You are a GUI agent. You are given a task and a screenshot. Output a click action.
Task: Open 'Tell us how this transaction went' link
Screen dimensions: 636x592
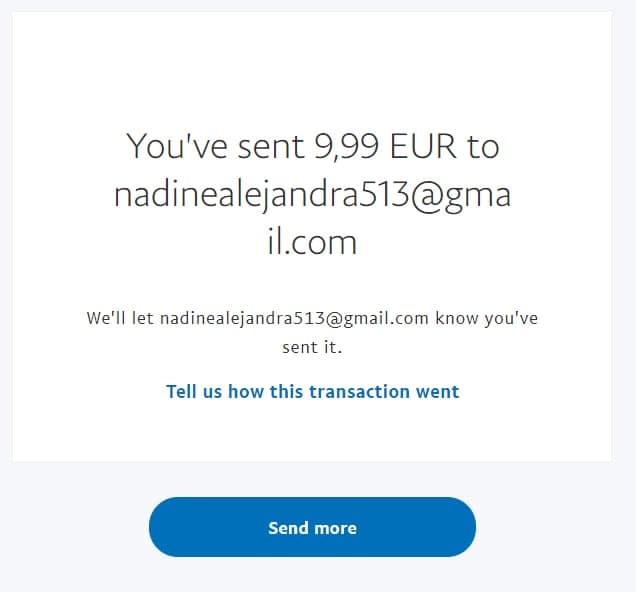(x=312, y=391)
